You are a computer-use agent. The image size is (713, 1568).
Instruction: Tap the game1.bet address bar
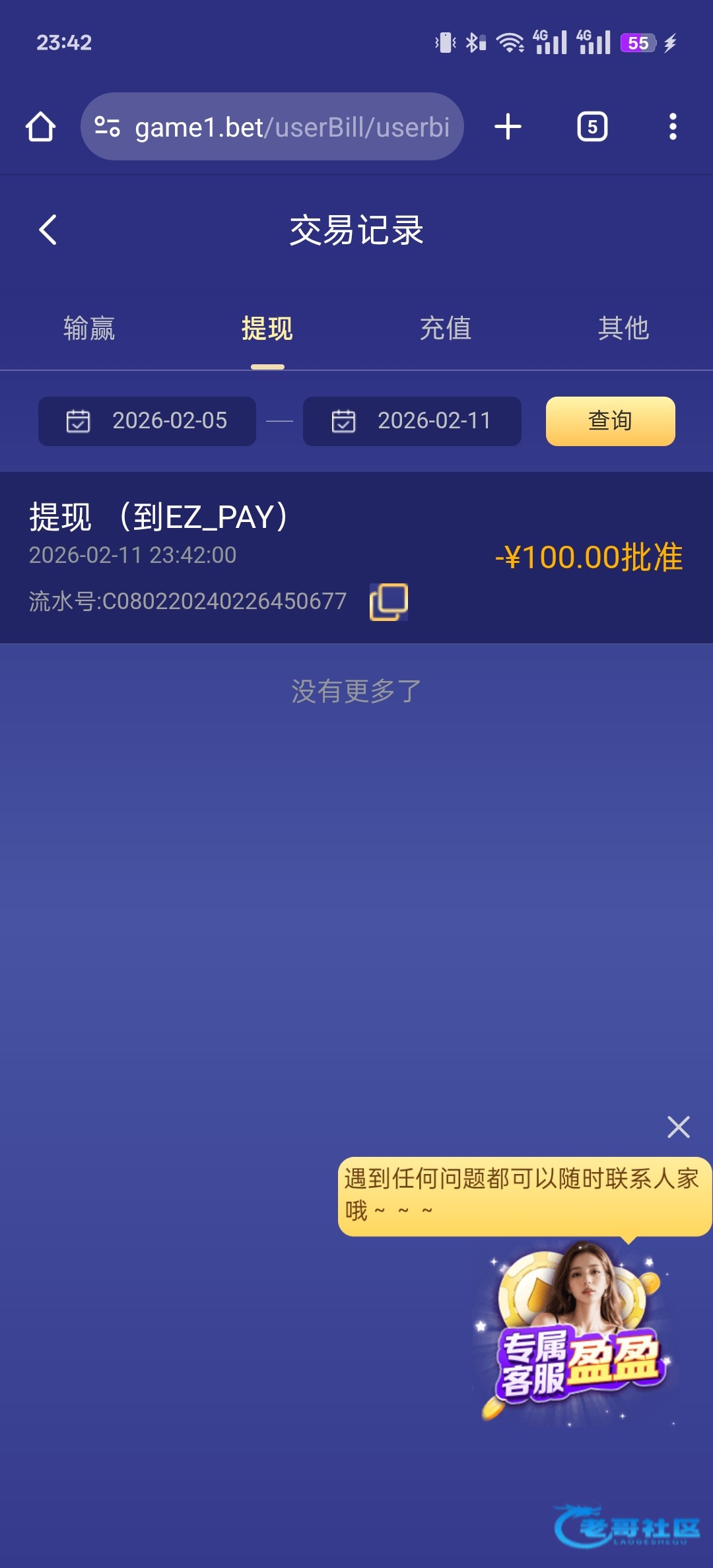tap(272, 127)
